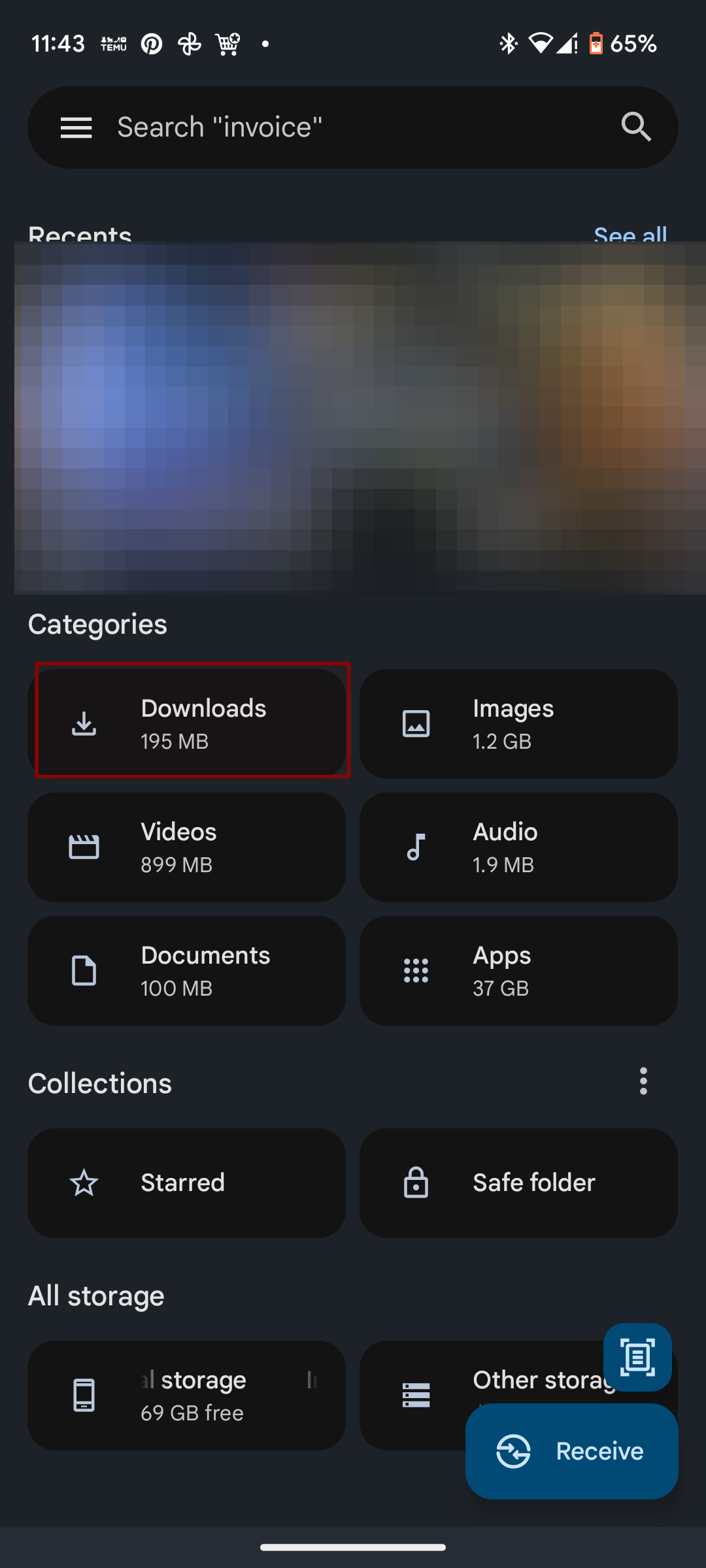Open the Images category
This screenshot has width=706, height=1568.
pos(518,723)
